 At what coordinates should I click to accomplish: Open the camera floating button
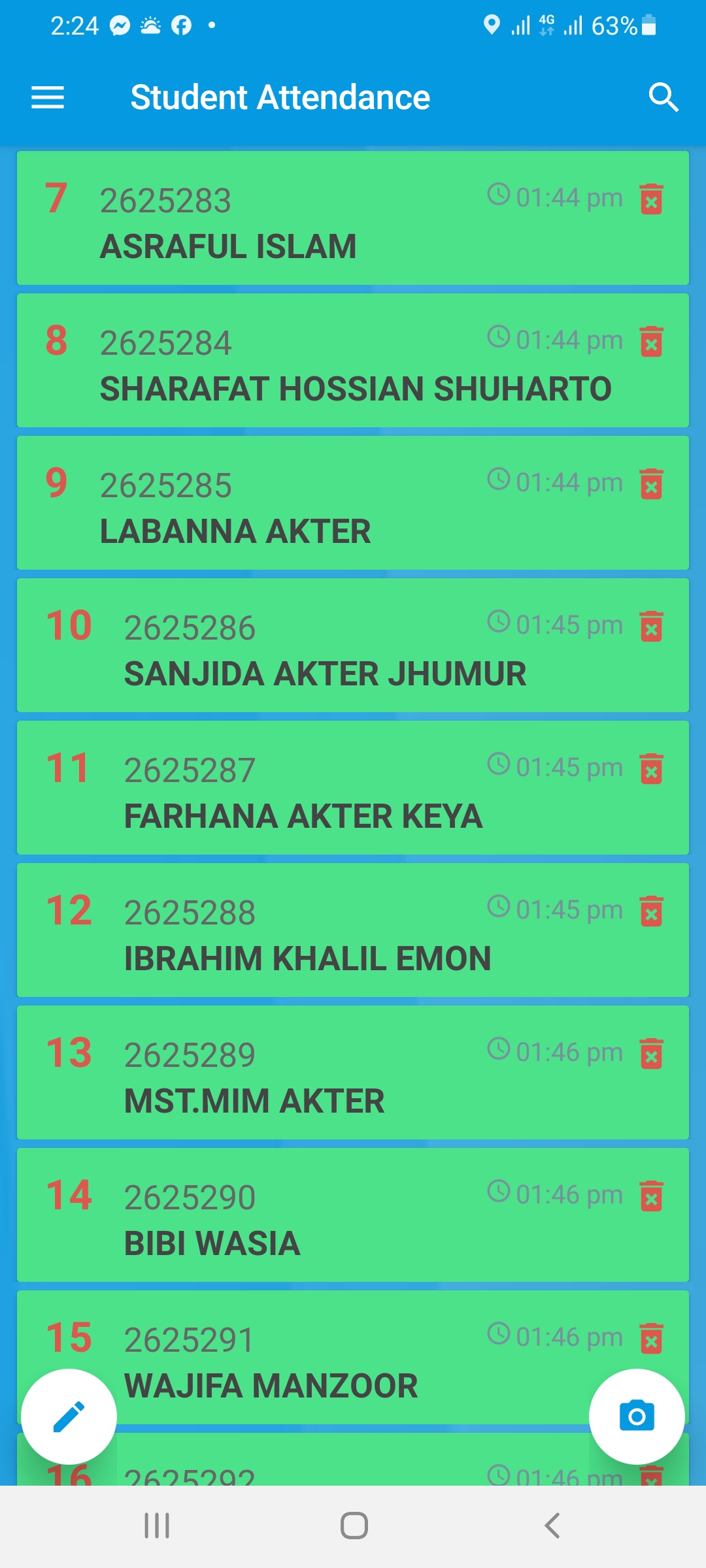pos(637,1416)
